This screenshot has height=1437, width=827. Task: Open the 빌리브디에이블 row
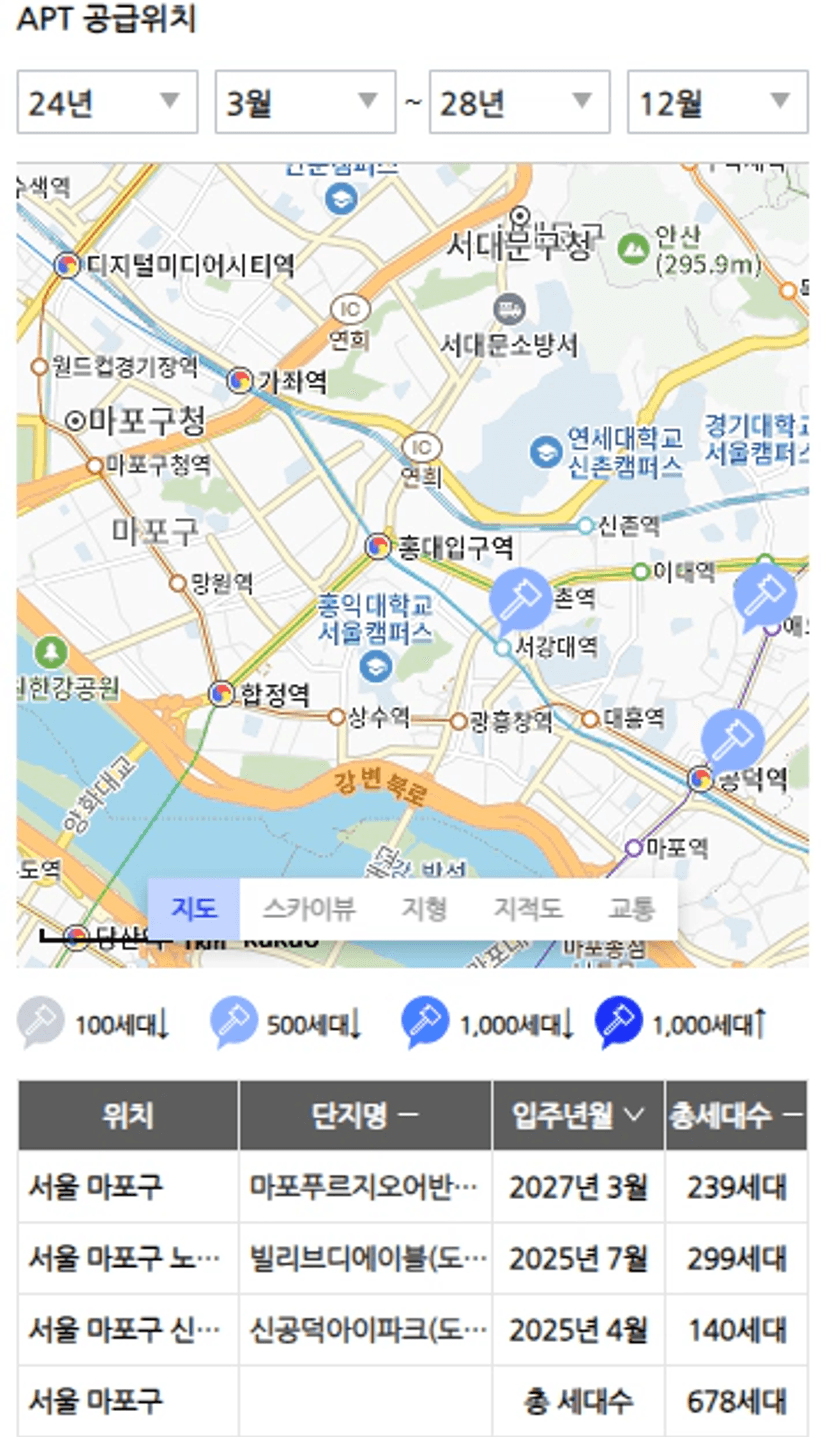pyautogui.click(x=364, y=1258)
